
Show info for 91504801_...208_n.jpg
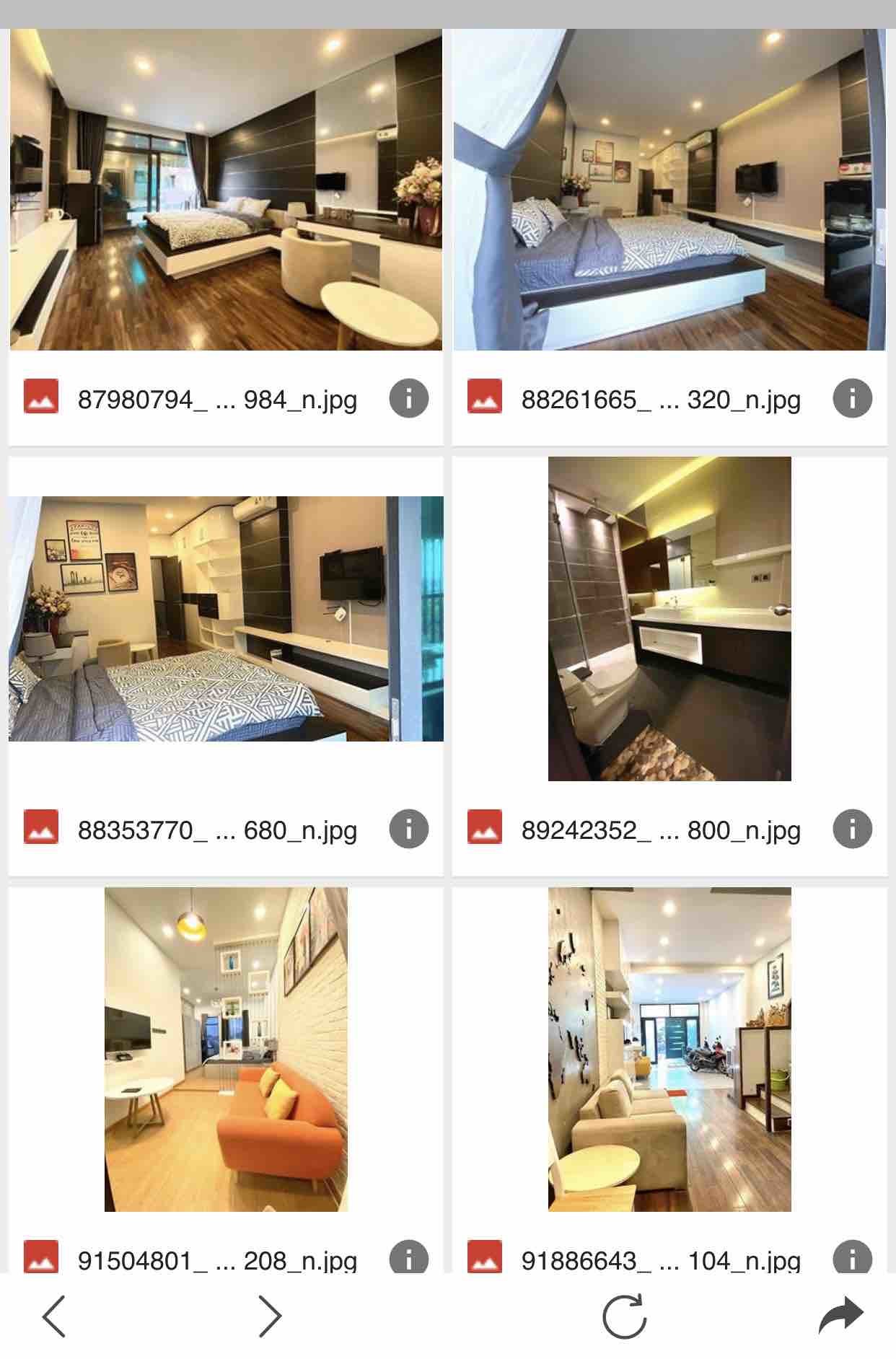(408, 1259)
